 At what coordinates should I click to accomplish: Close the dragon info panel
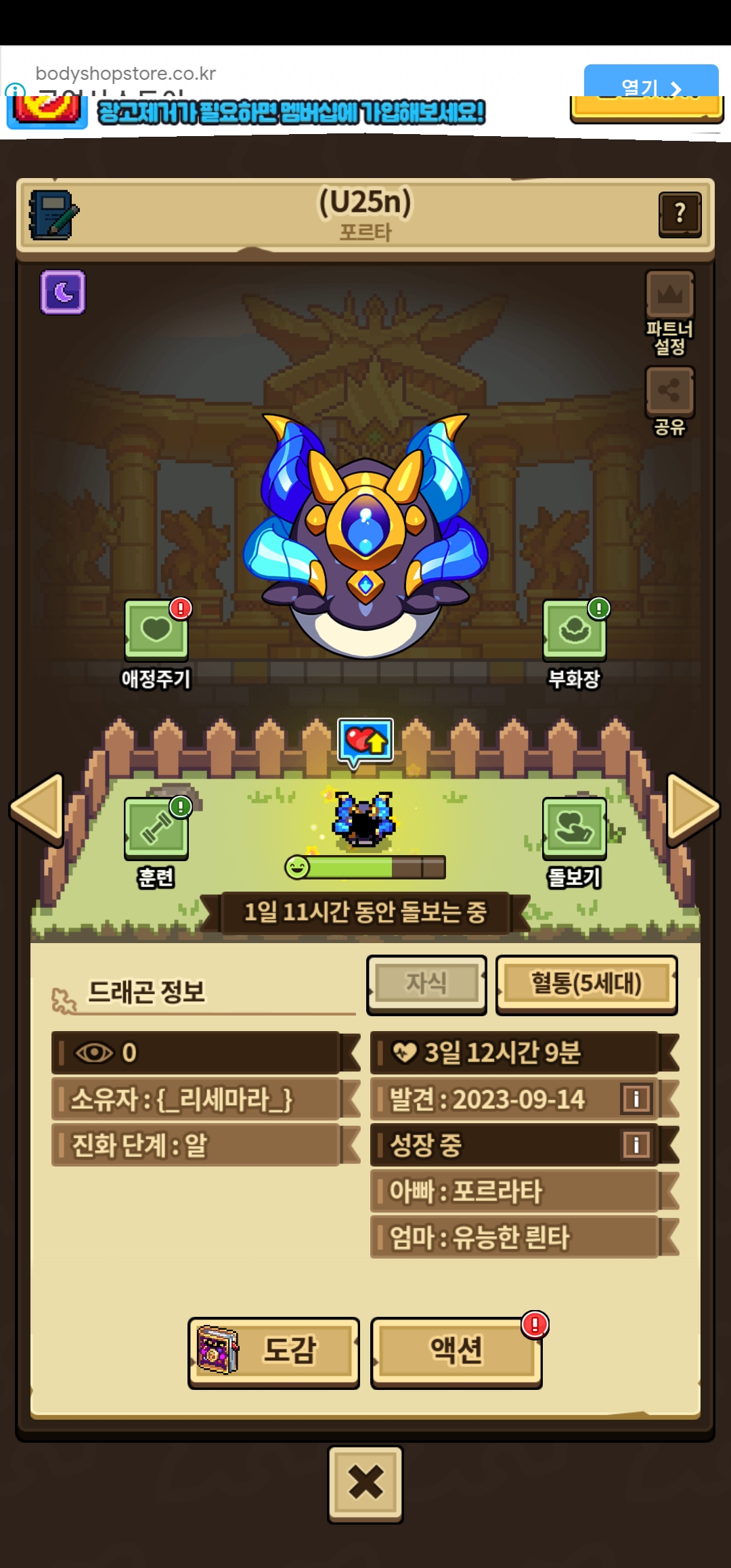(x=365, y=1484)
